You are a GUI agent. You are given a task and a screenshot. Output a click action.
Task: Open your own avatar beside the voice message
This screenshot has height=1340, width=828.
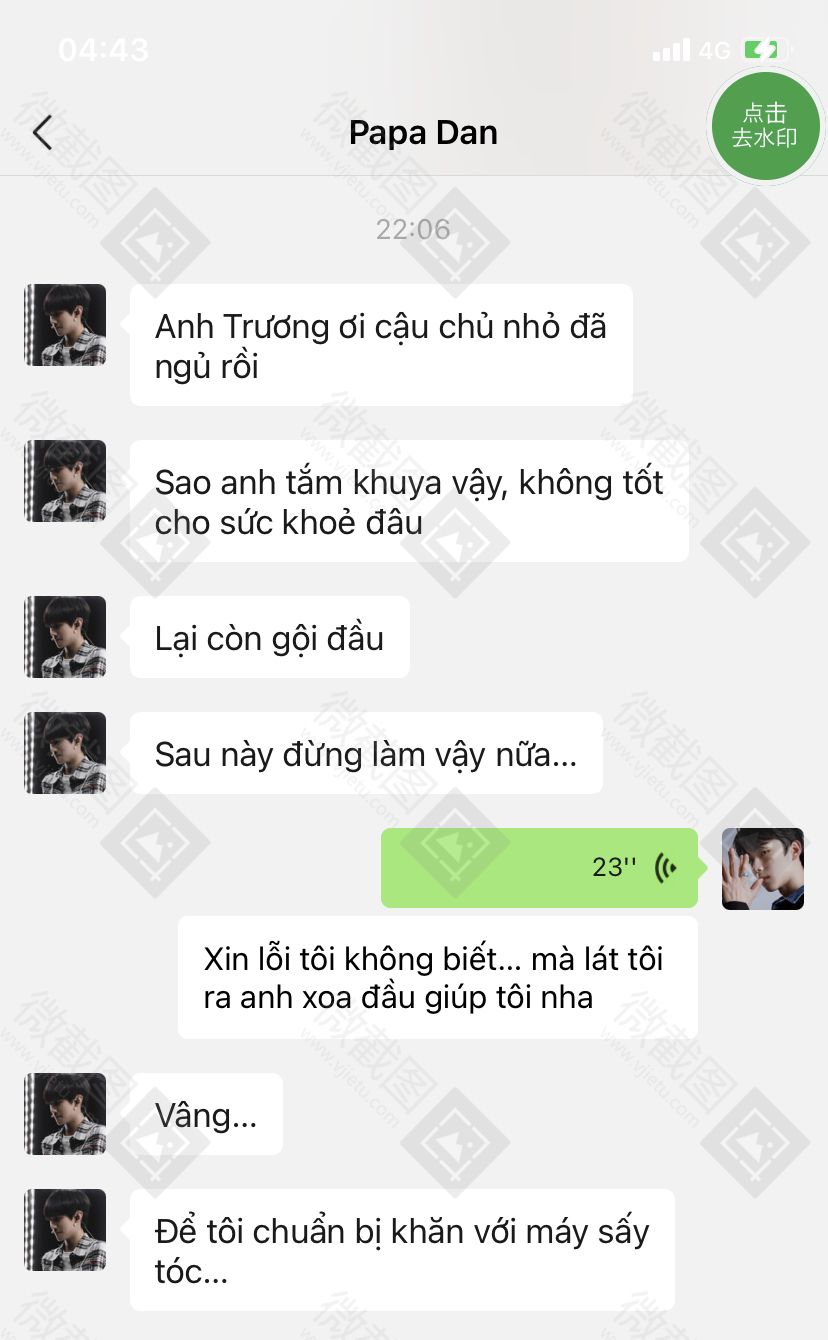tap(762, 869)
